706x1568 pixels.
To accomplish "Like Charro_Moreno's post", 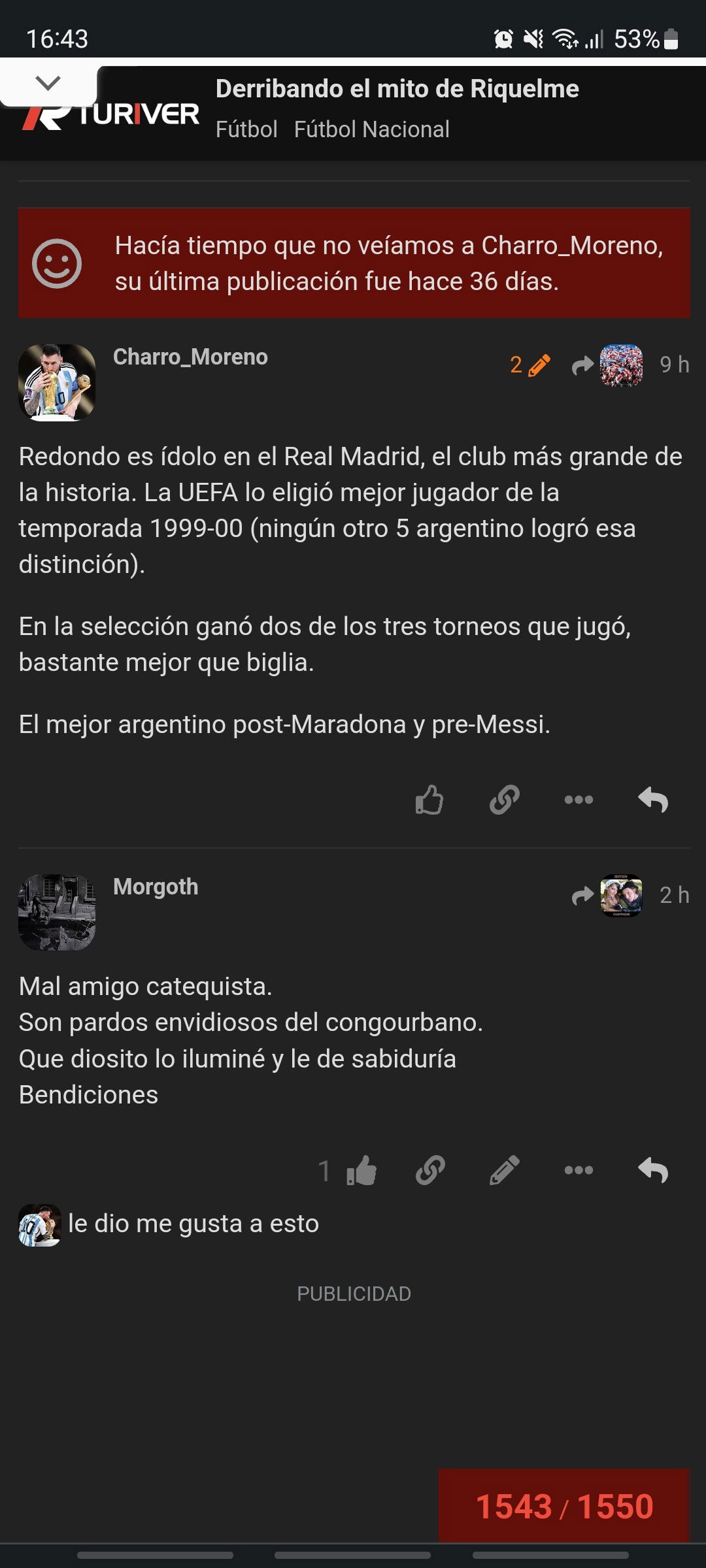I will pos(429,799).
